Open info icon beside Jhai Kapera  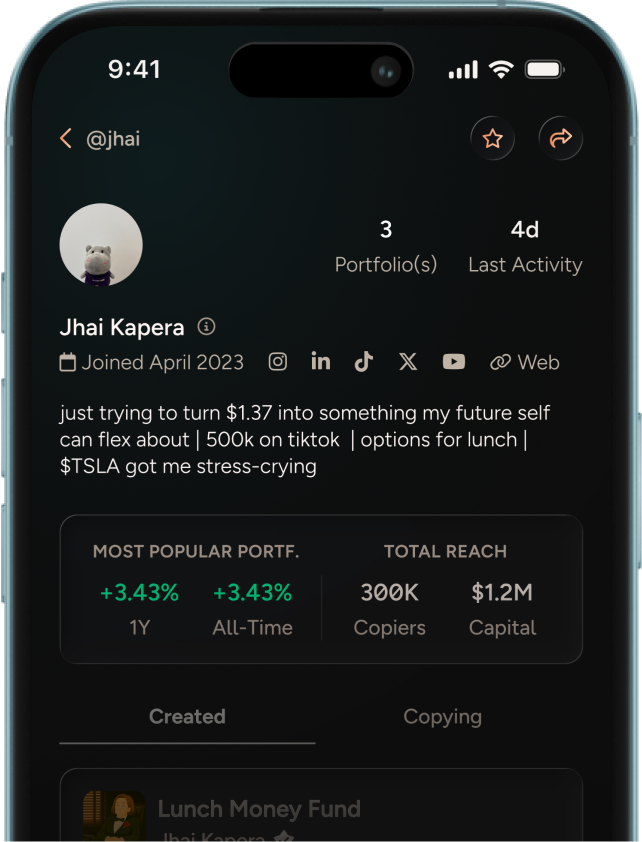click(x=207, y=327)
